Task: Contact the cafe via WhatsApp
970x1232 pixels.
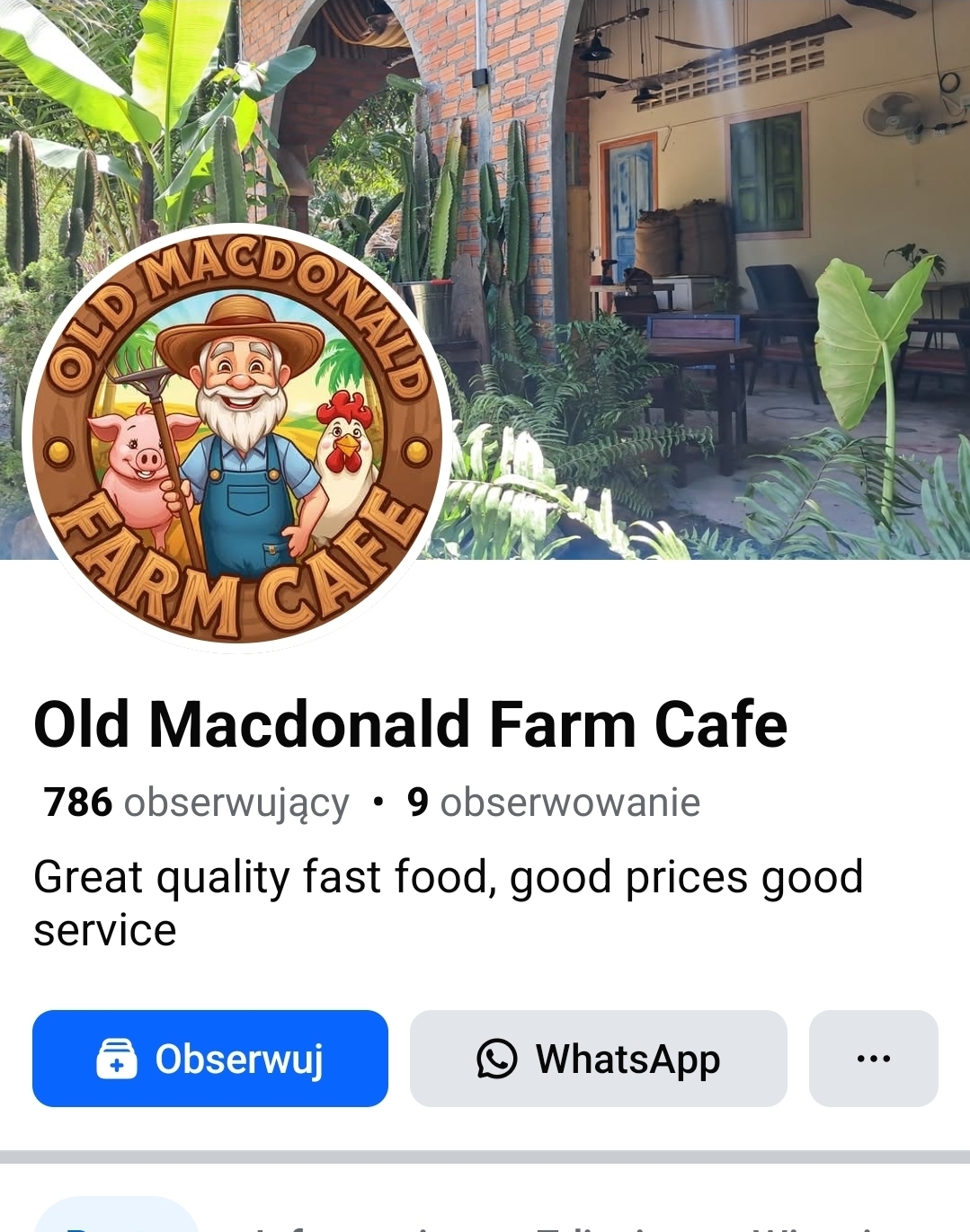Action: click(x=598, y=1058)
